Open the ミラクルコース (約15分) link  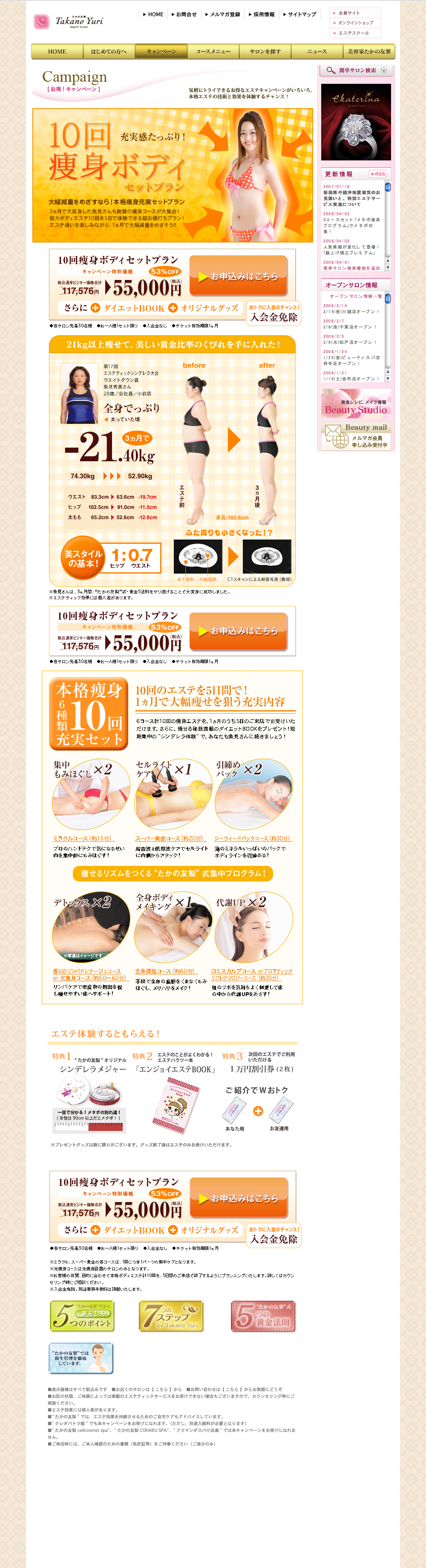click(x=83, y=838)
